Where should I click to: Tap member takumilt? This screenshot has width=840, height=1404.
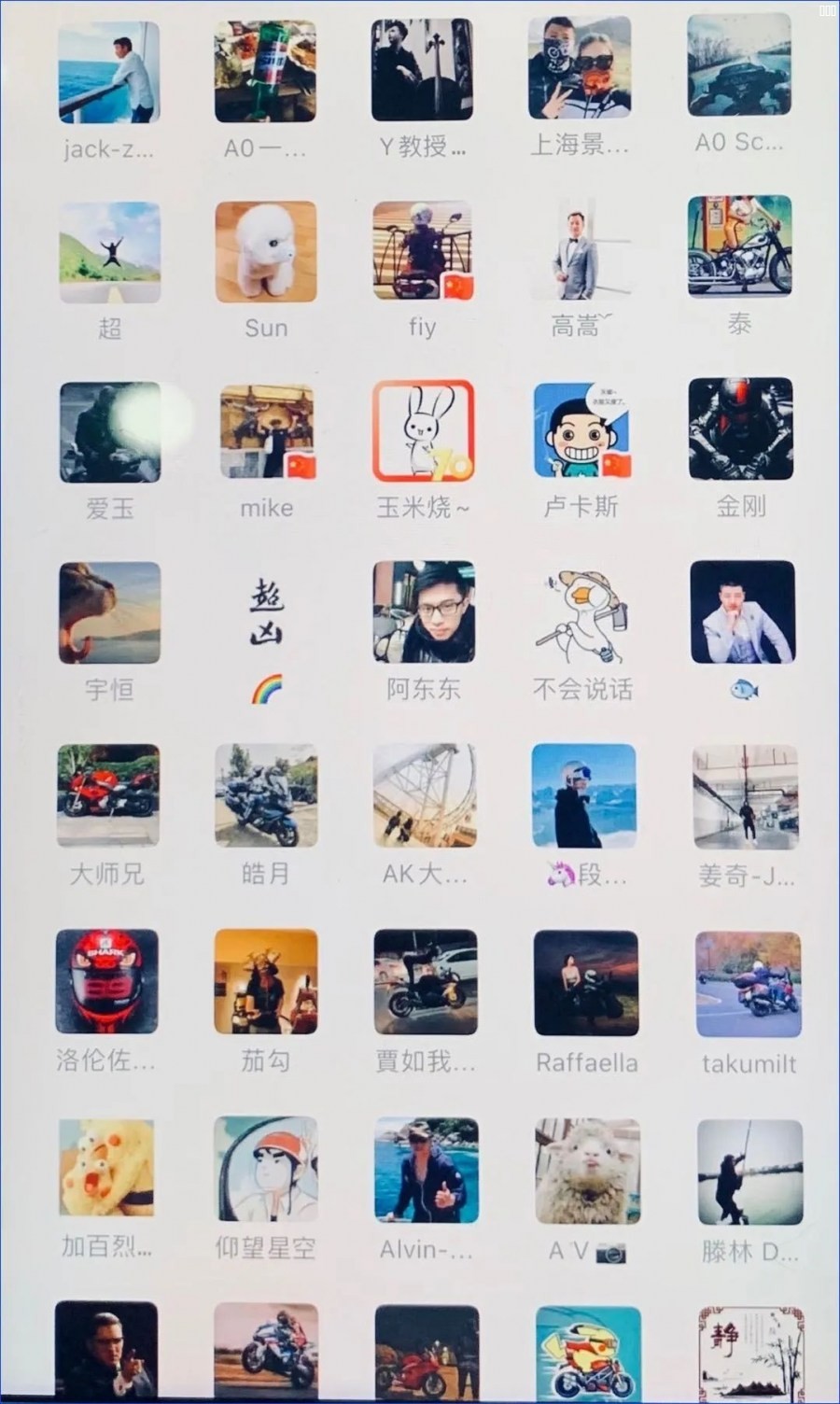tap(749, 984)
